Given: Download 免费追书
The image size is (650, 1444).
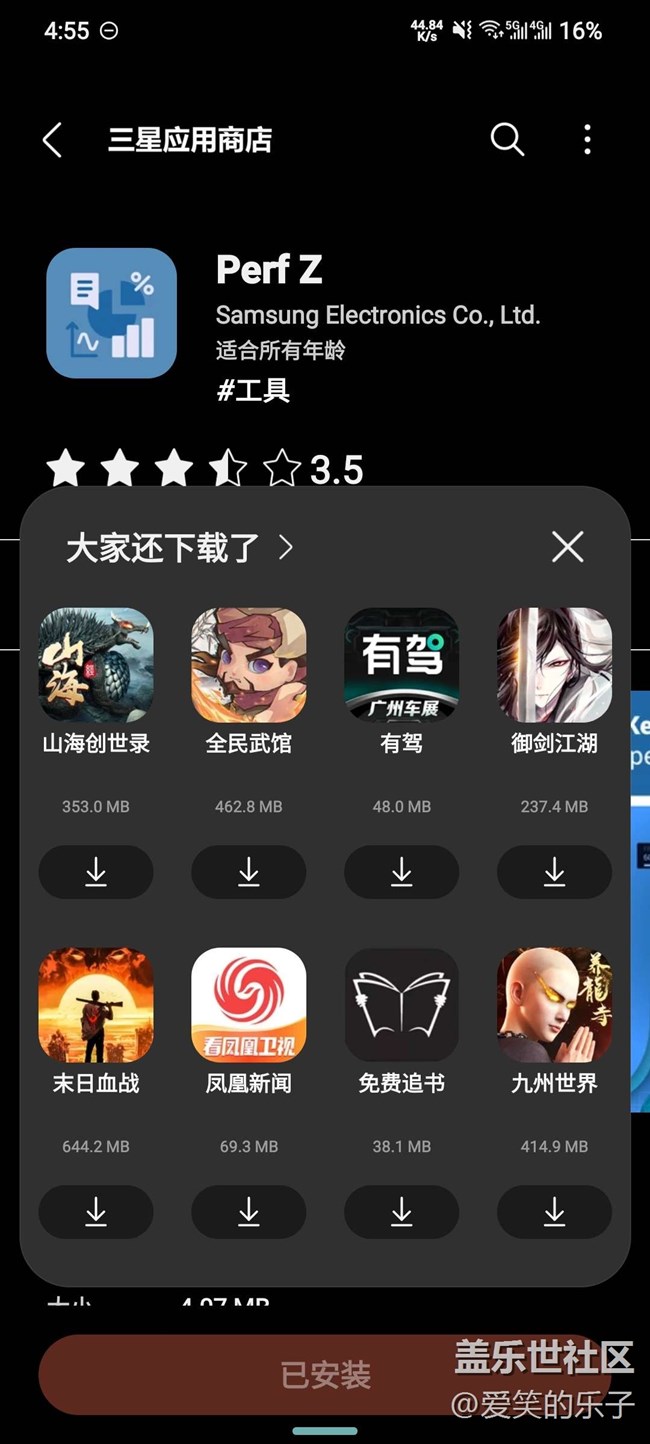Looking at the screenshot, I should point(402,1212).
